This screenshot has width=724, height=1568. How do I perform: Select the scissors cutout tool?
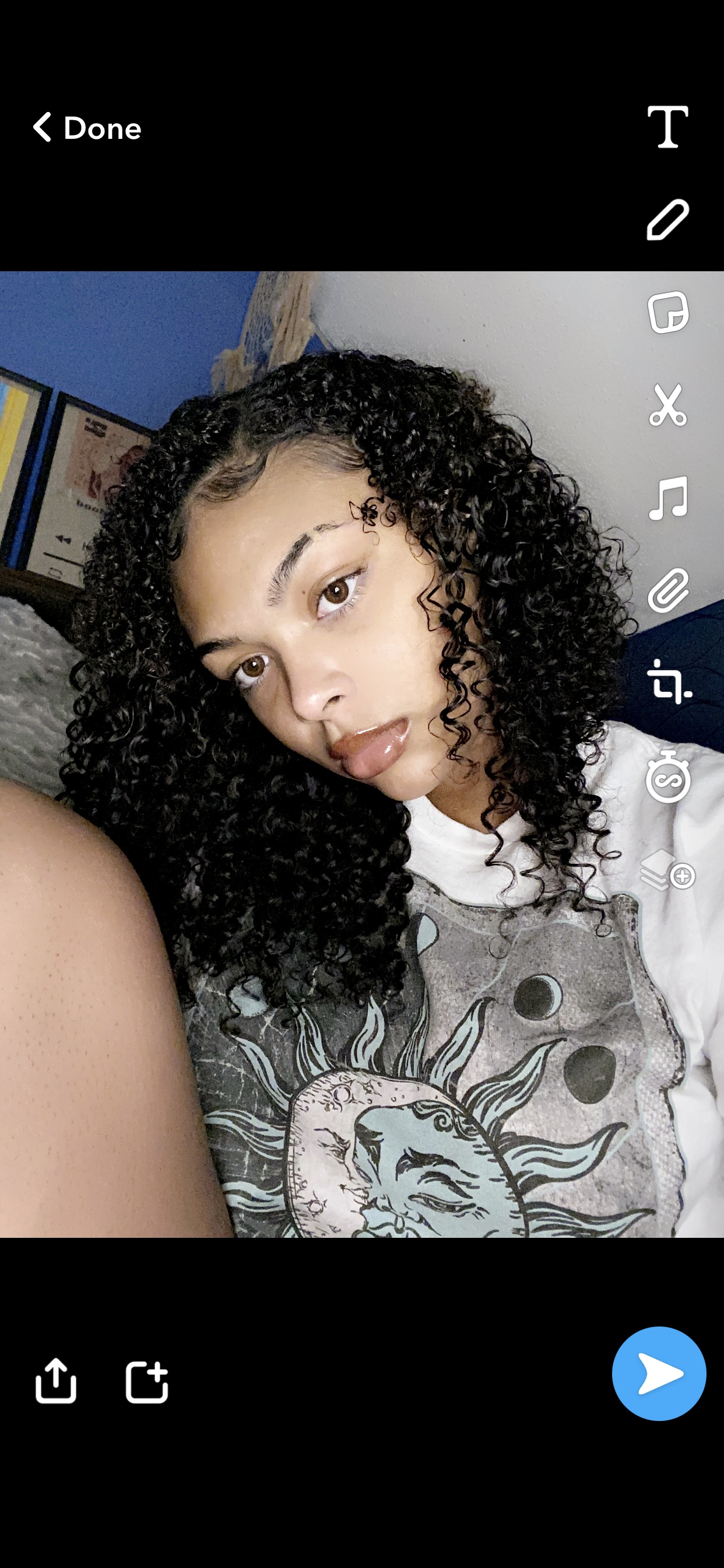(x=667, y=405)
